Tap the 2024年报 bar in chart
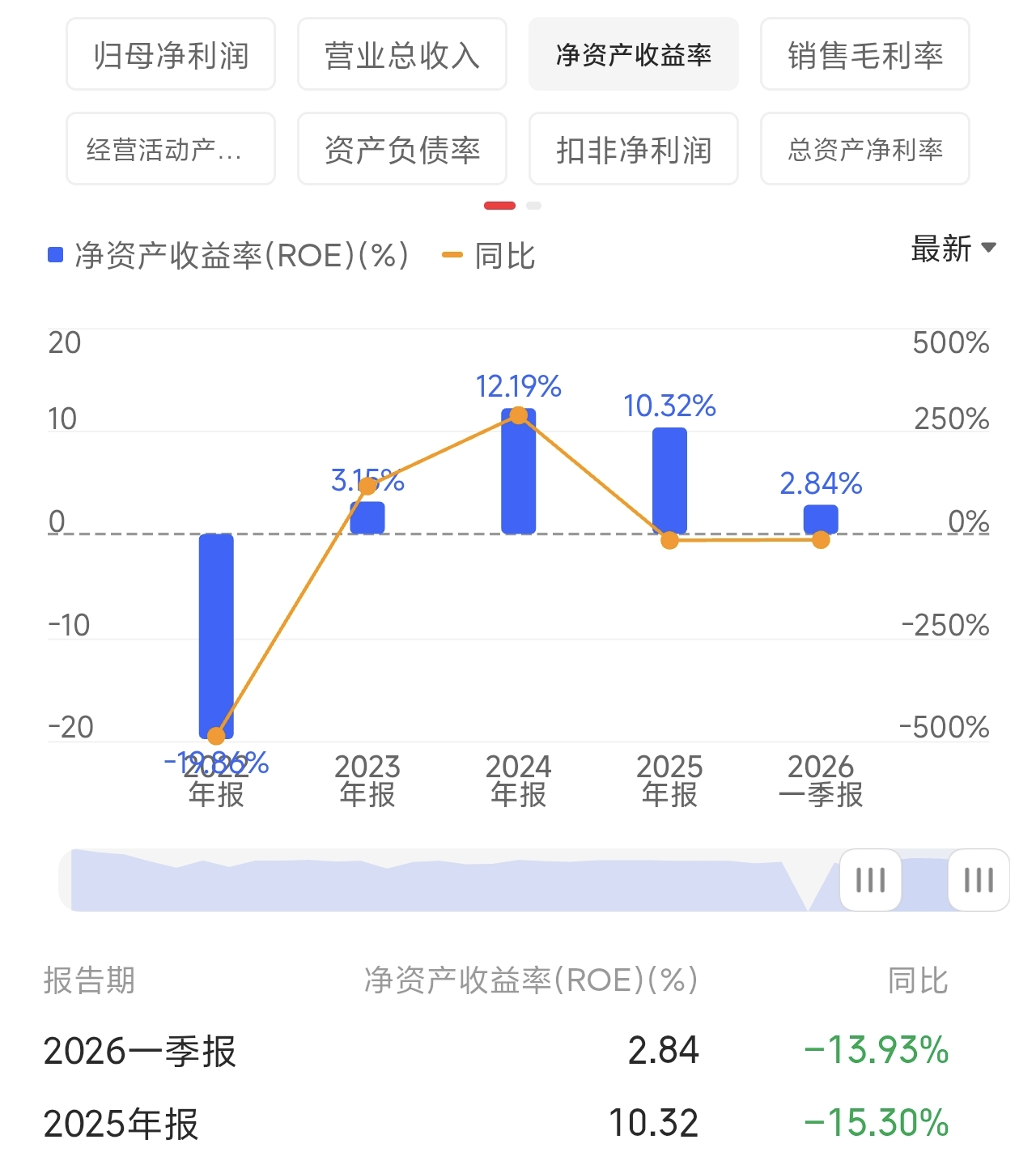Screen dimensions: 1036x1165 click(x=518, y=471)
